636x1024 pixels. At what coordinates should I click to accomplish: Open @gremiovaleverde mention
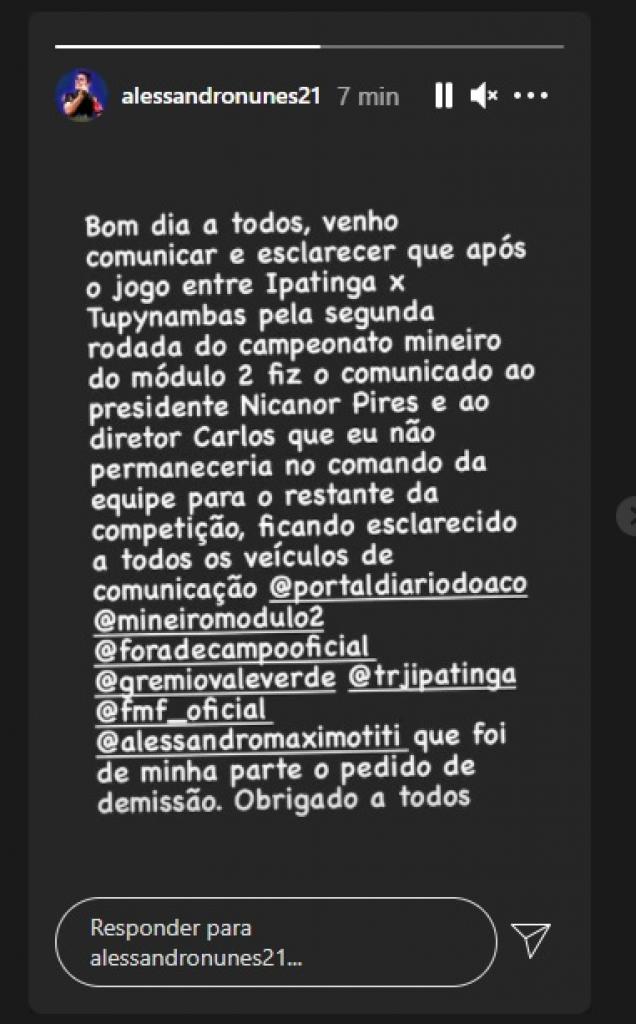coord(215,679)
